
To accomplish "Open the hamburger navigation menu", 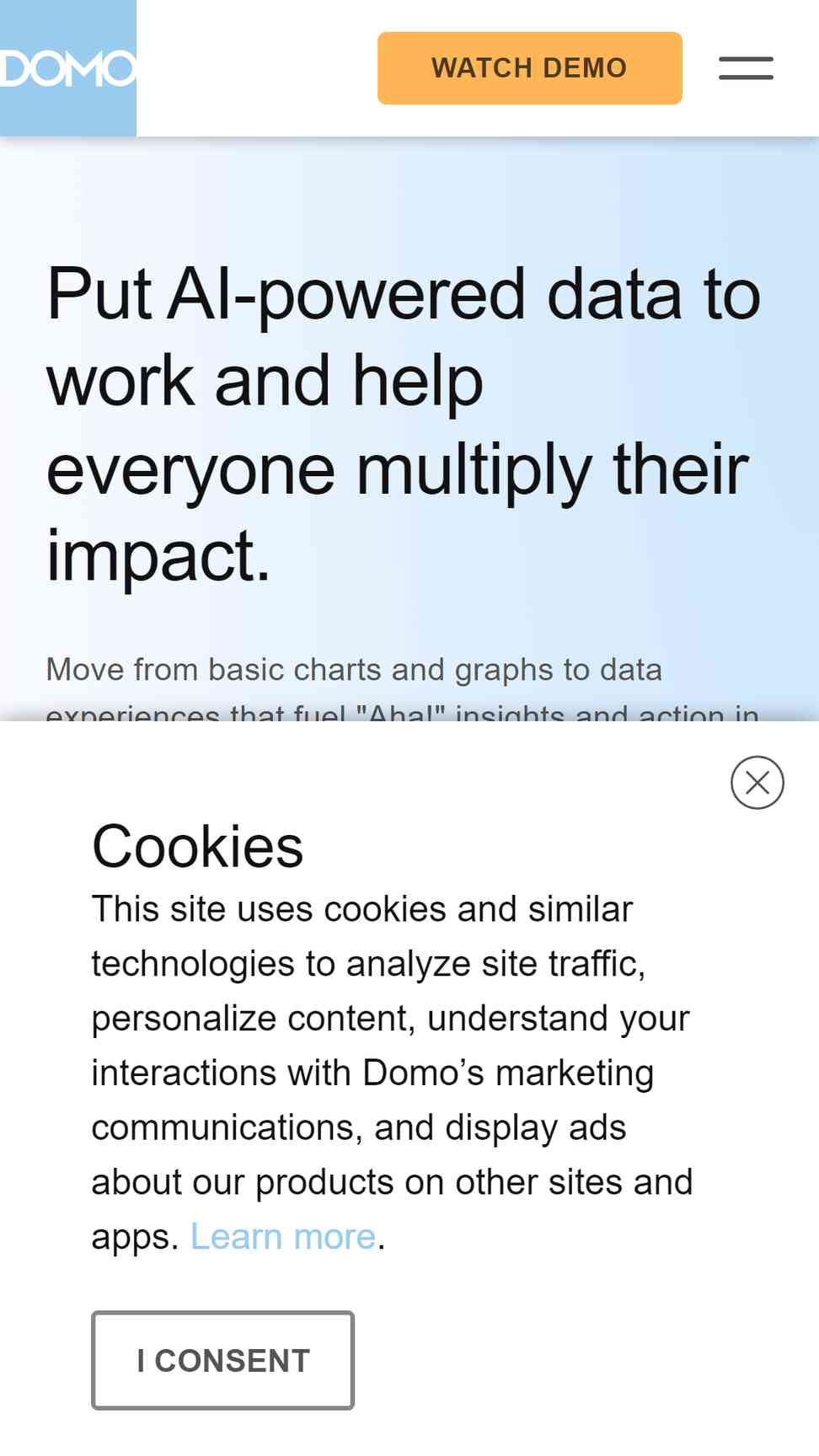I will [x=746, y=68].
